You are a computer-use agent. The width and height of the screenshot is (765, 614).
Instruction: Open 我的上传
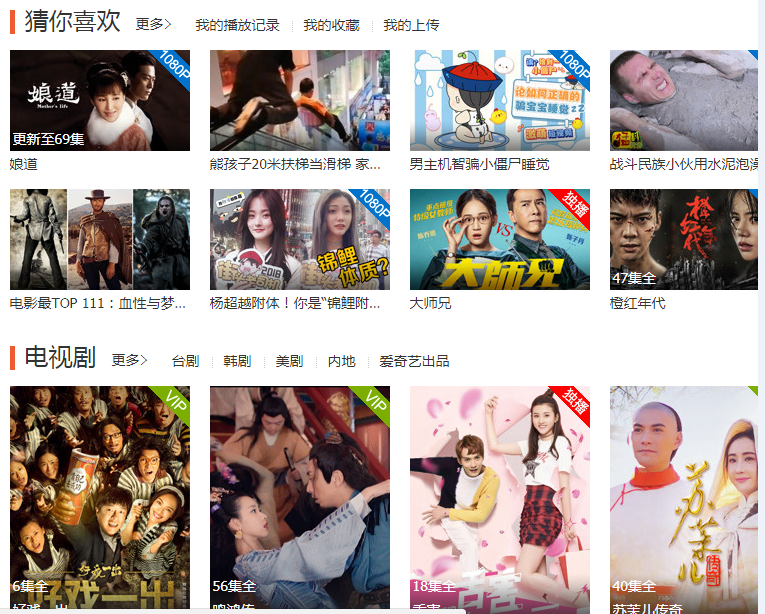click(411, 25)
